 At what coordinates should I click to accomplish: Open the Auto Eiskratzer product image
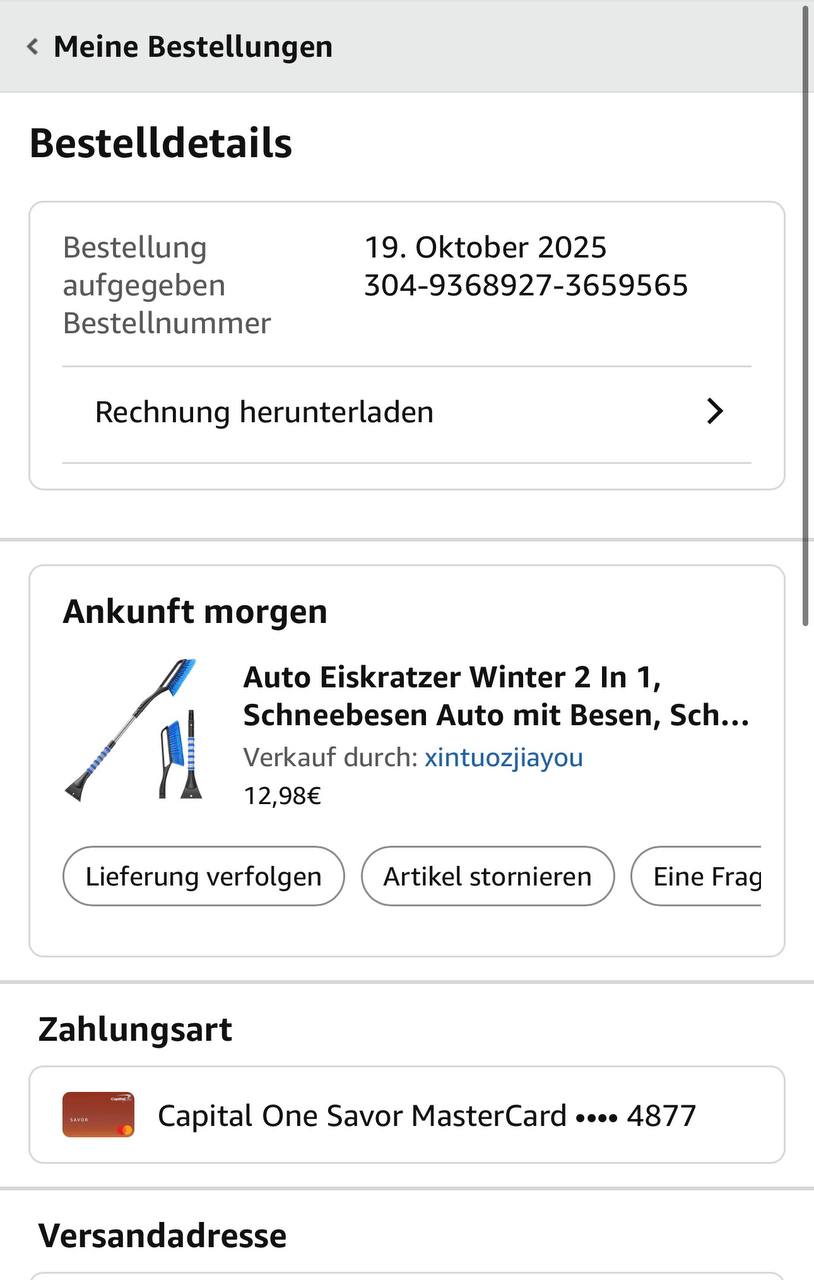pyautogui.click(x=133, y=729)
